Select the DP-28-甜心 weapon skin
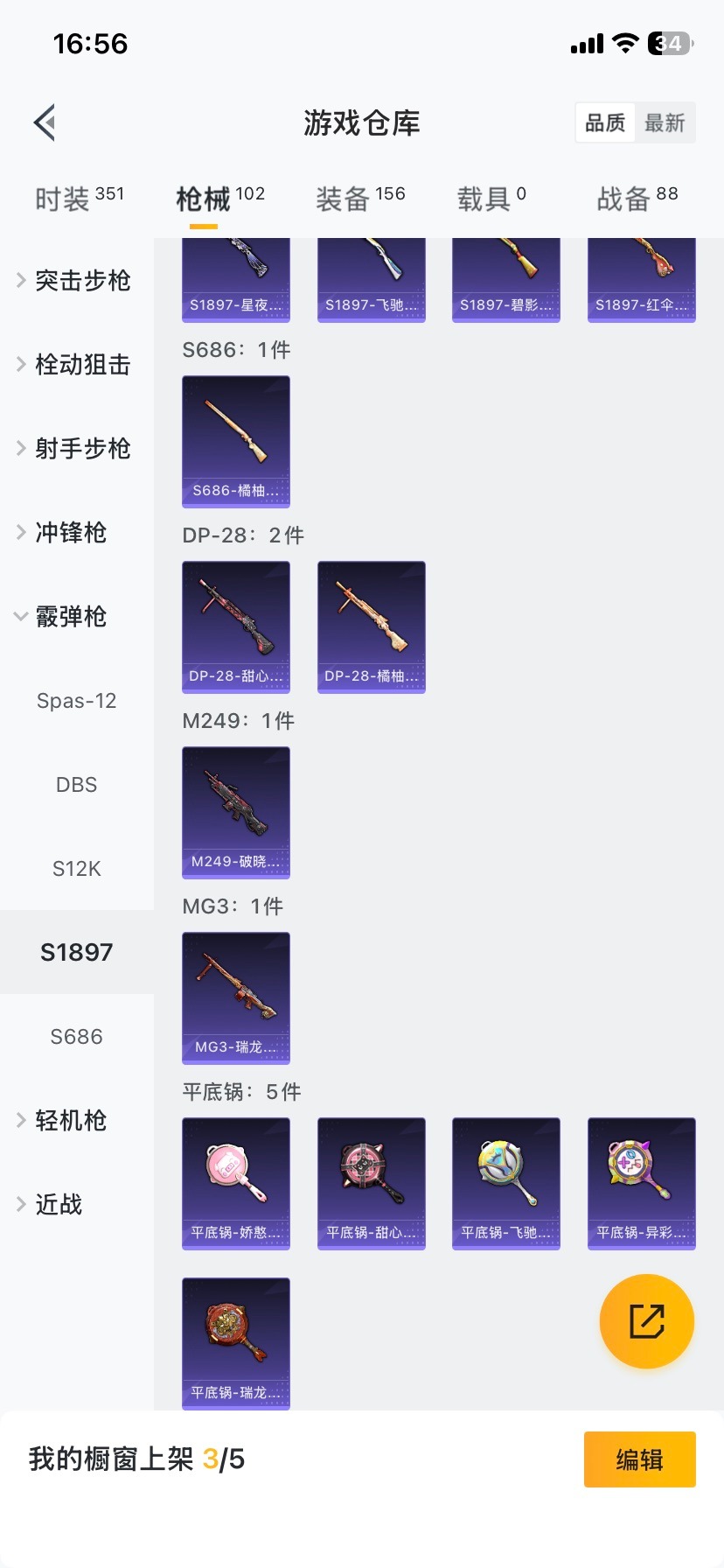 (235, 626)
